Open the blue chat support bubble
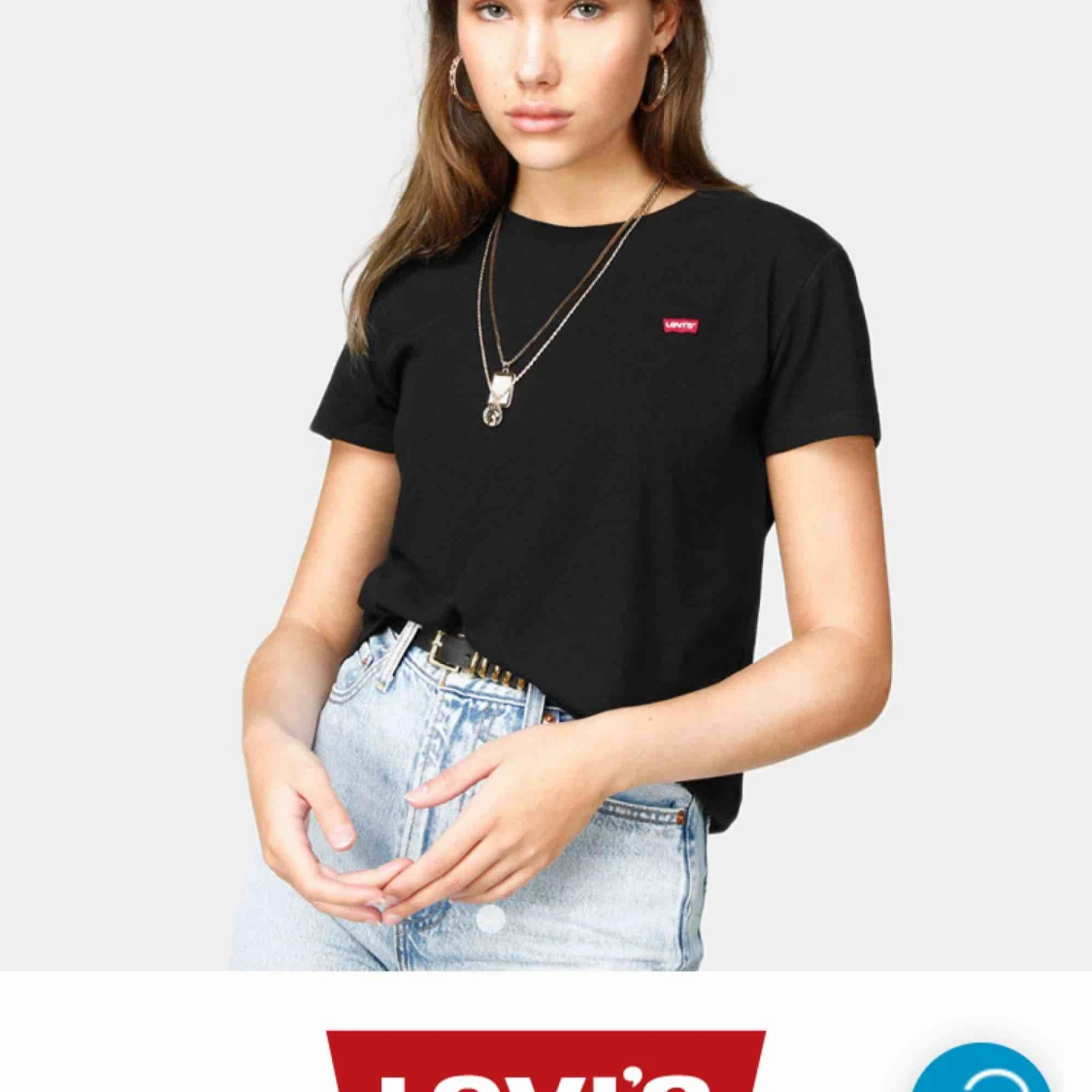Image resolution: width=1092 pixels, height=1092 pixels. click(980, 1073)
